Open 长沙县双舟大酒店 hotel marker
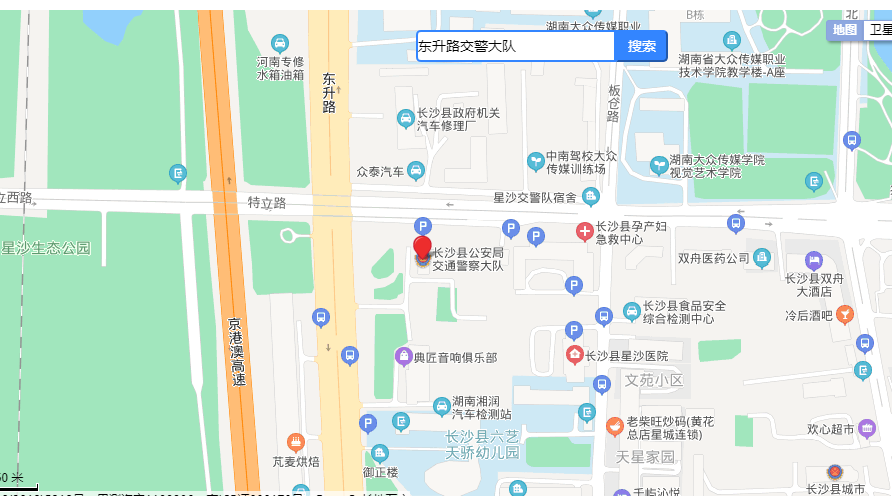 (x=813, y=260)
